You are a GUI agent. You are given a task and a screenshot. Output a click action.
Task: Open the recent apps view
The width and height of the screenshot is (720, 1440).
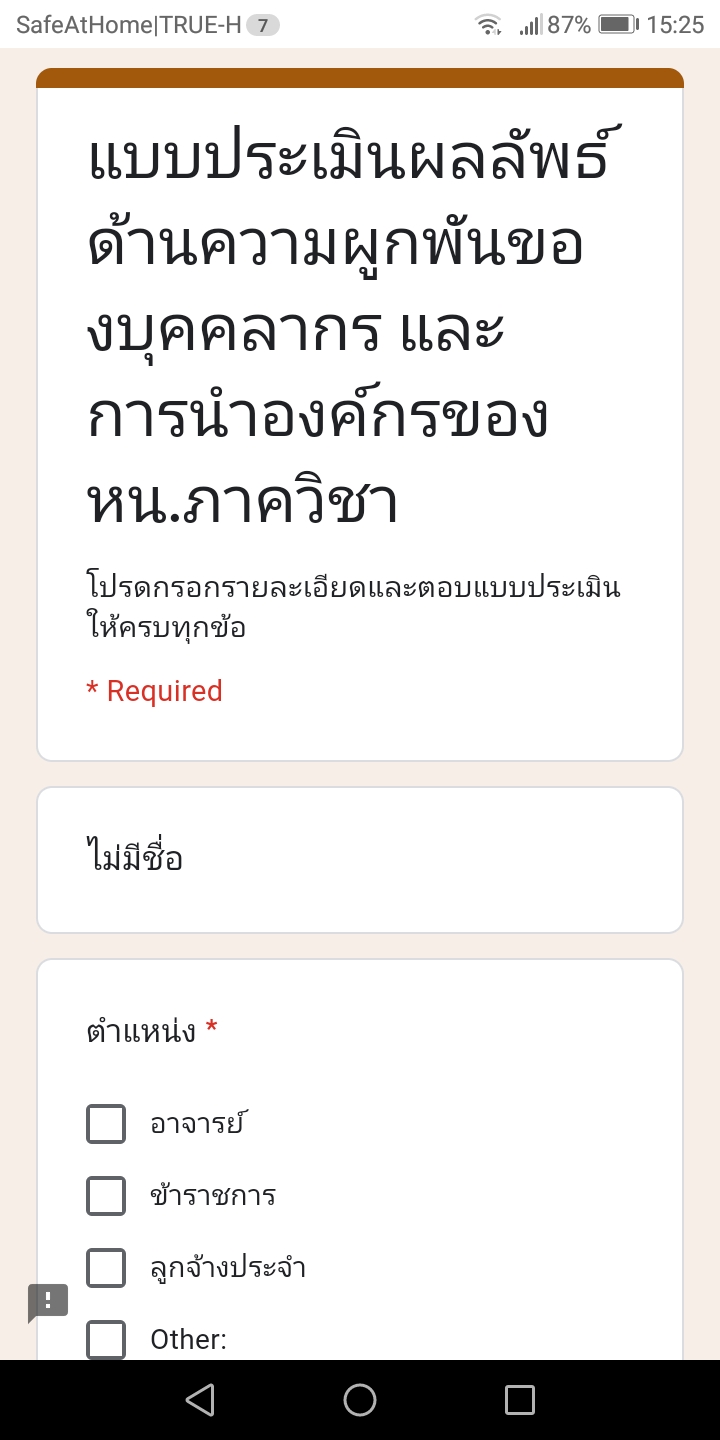click(520, 1400)
